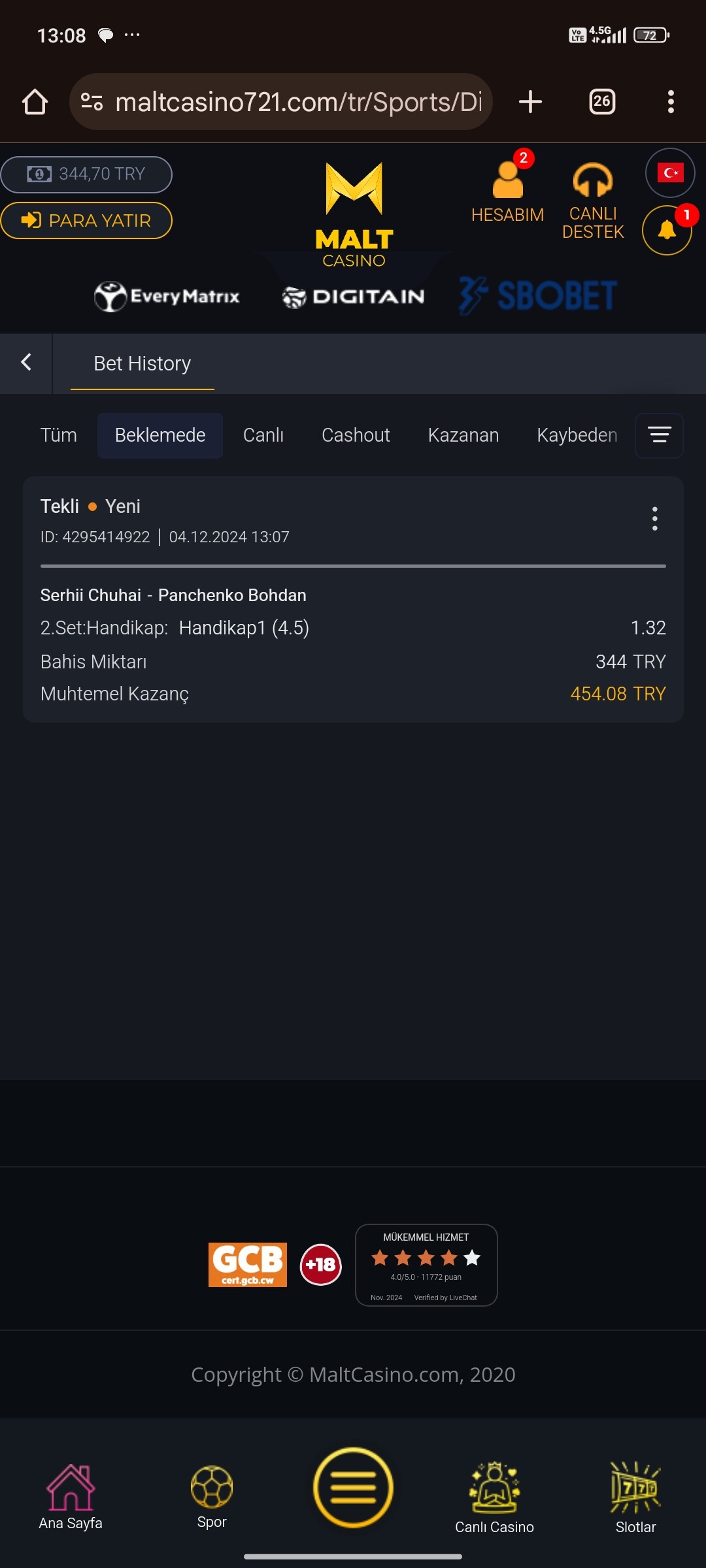
Task: View the 344,70 TRY balance
Action: tap(86, 174)
